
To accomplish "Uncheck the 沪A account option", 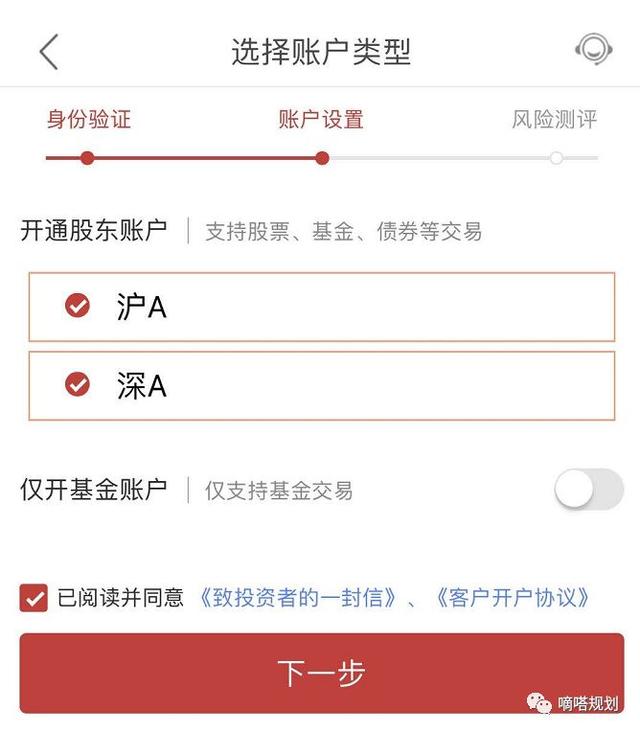I will click(x=78, y=306).
